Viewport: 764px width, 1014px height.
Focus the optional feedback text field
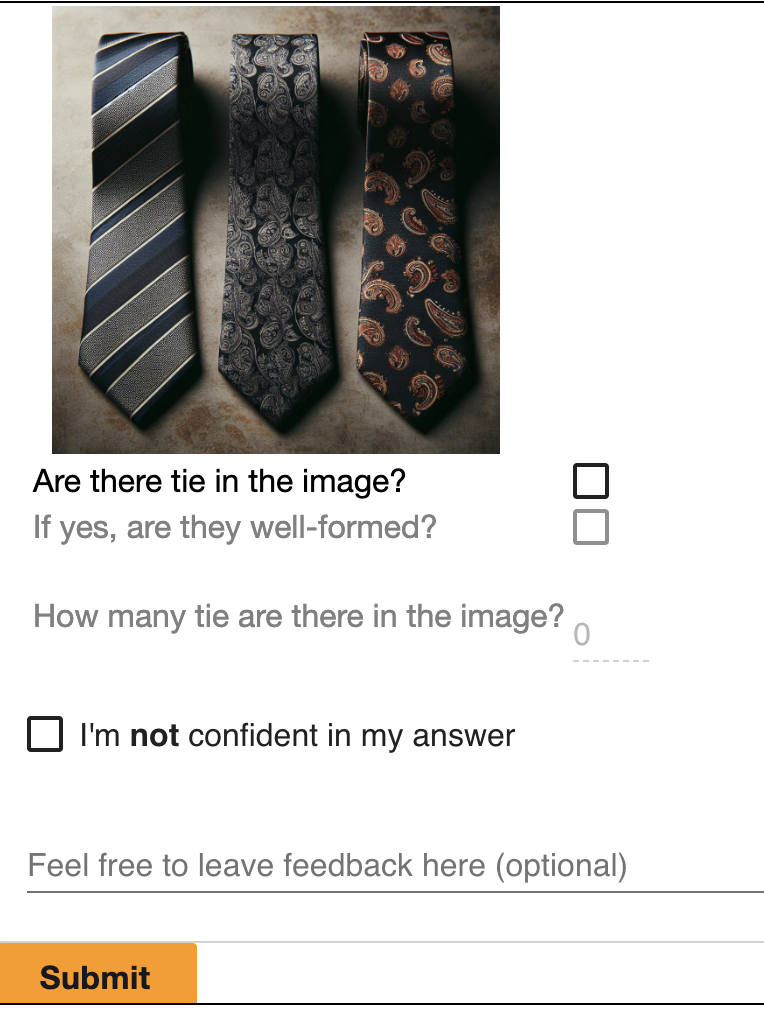click(394, 866)
